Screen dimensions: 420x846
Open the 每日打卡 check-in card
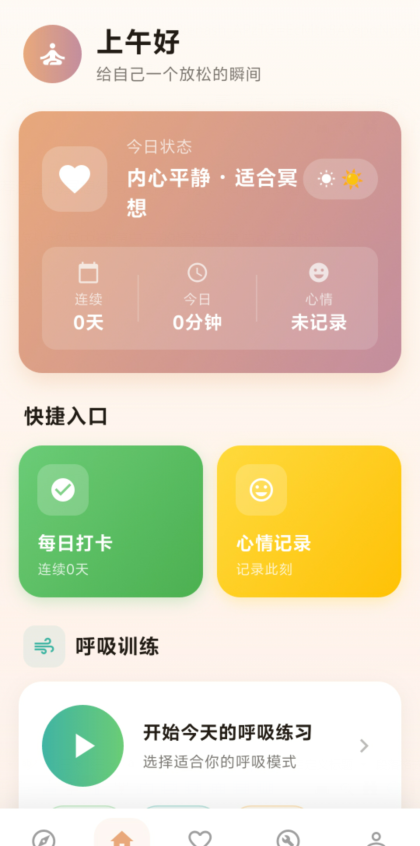click(111, 521)
